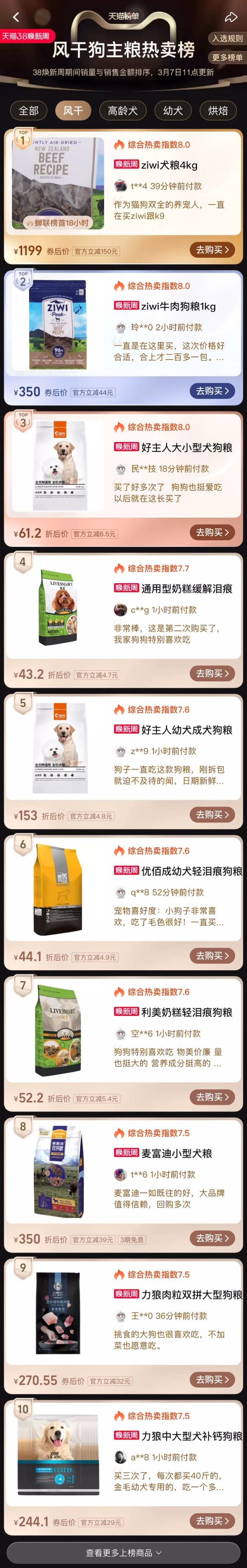Viewport: 247px width, 1568px height.
Task: Share this ranking list
Action: tap(231, 17)
